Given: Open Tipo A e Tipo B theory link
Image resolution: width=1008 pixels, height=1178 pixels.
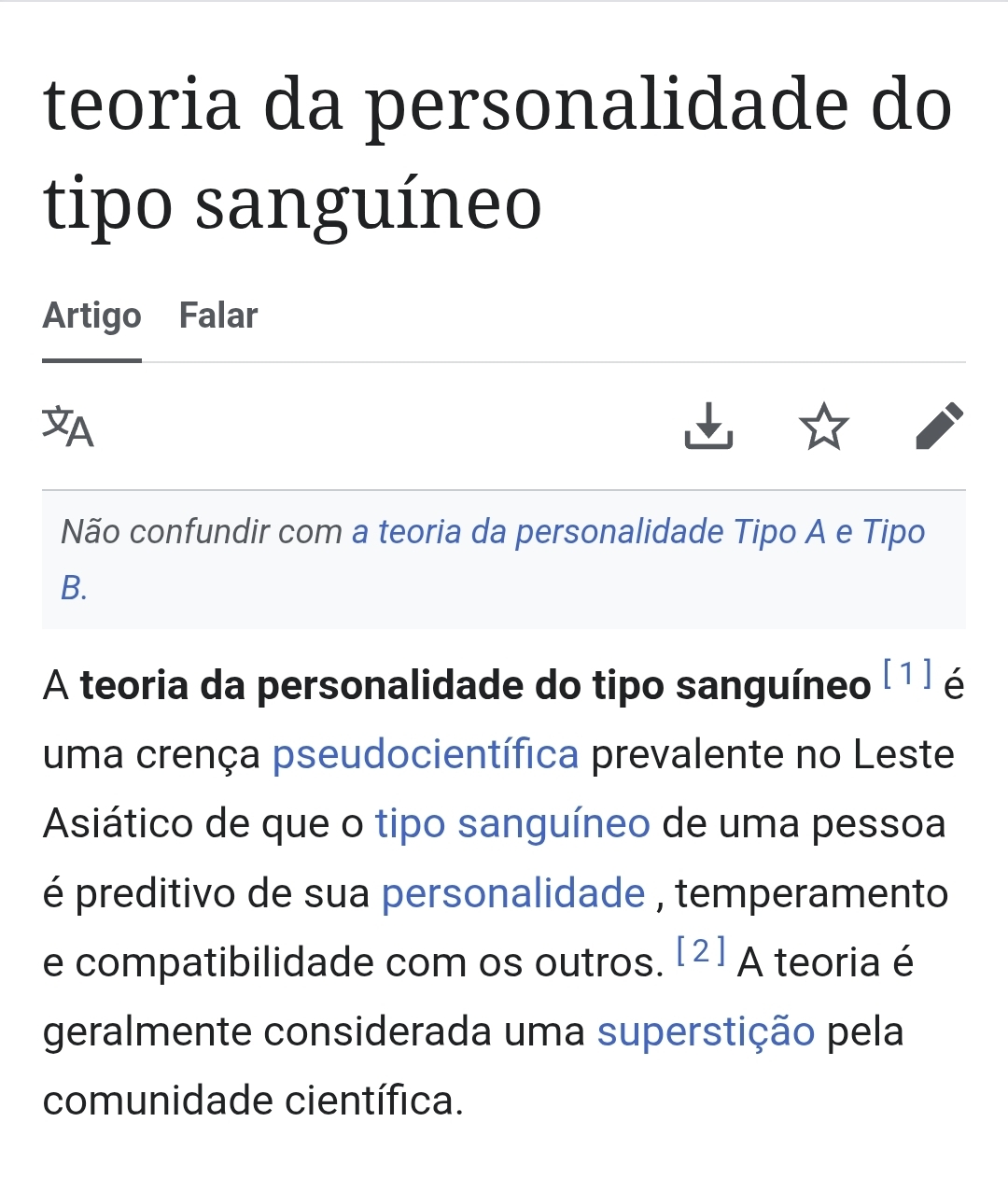Looking at the screenshot, I should 637,532.
